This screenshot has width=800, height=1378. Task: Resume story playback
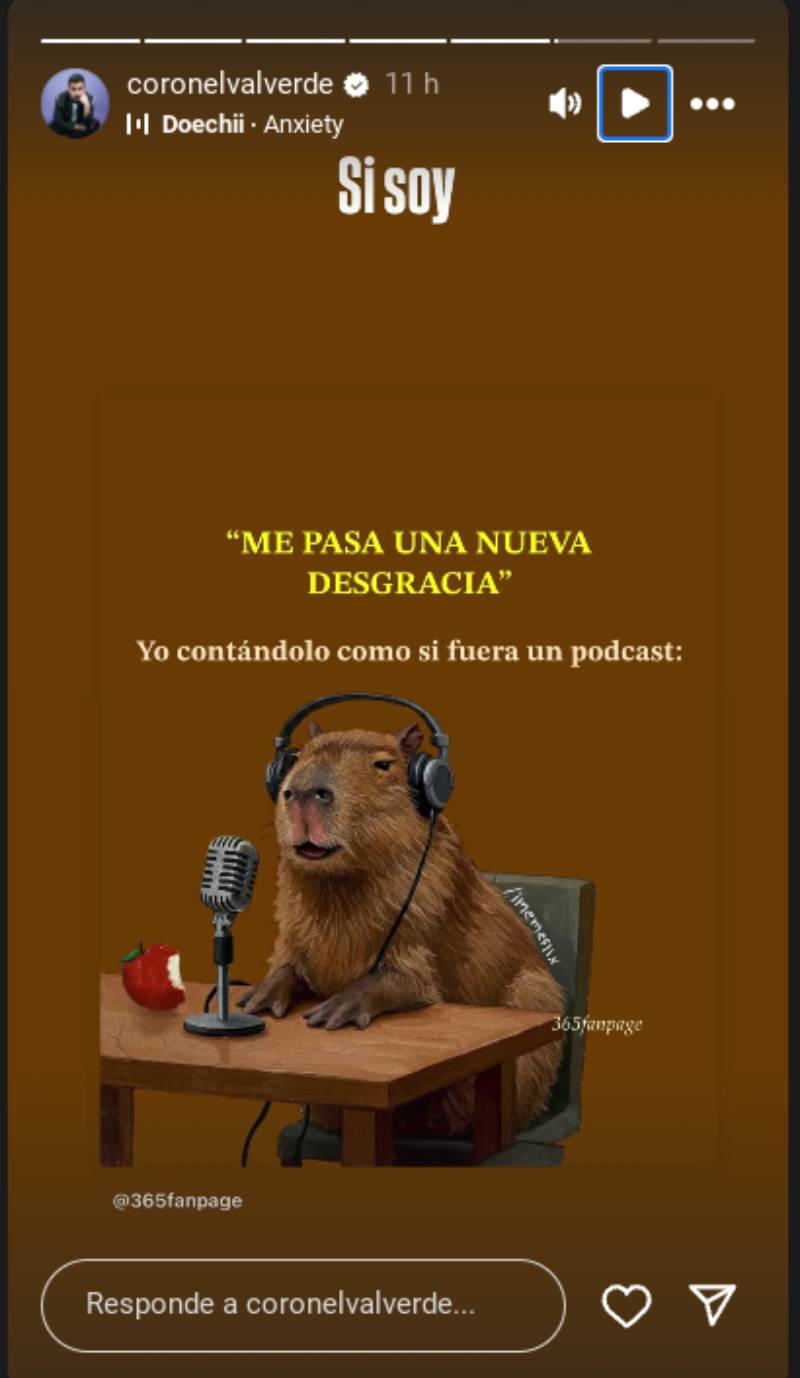(x=635, y=103)
